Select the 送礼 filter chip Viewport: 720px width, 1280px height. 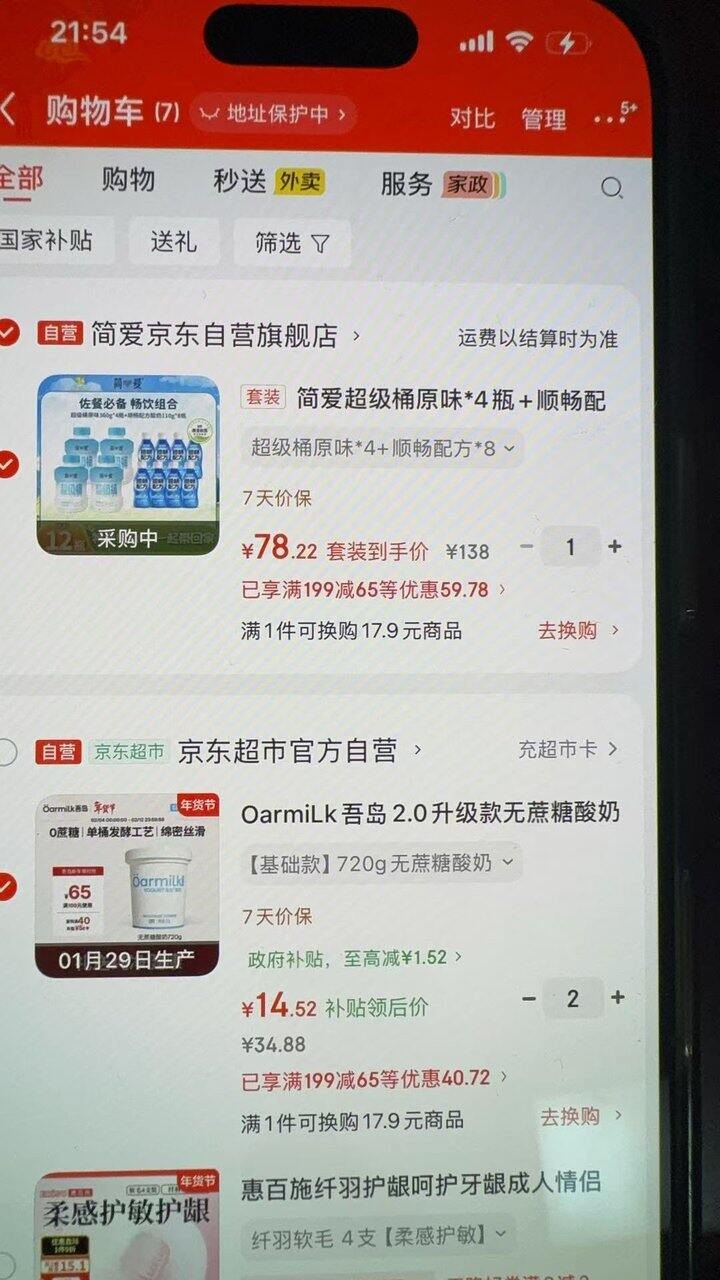coord(173,241)
